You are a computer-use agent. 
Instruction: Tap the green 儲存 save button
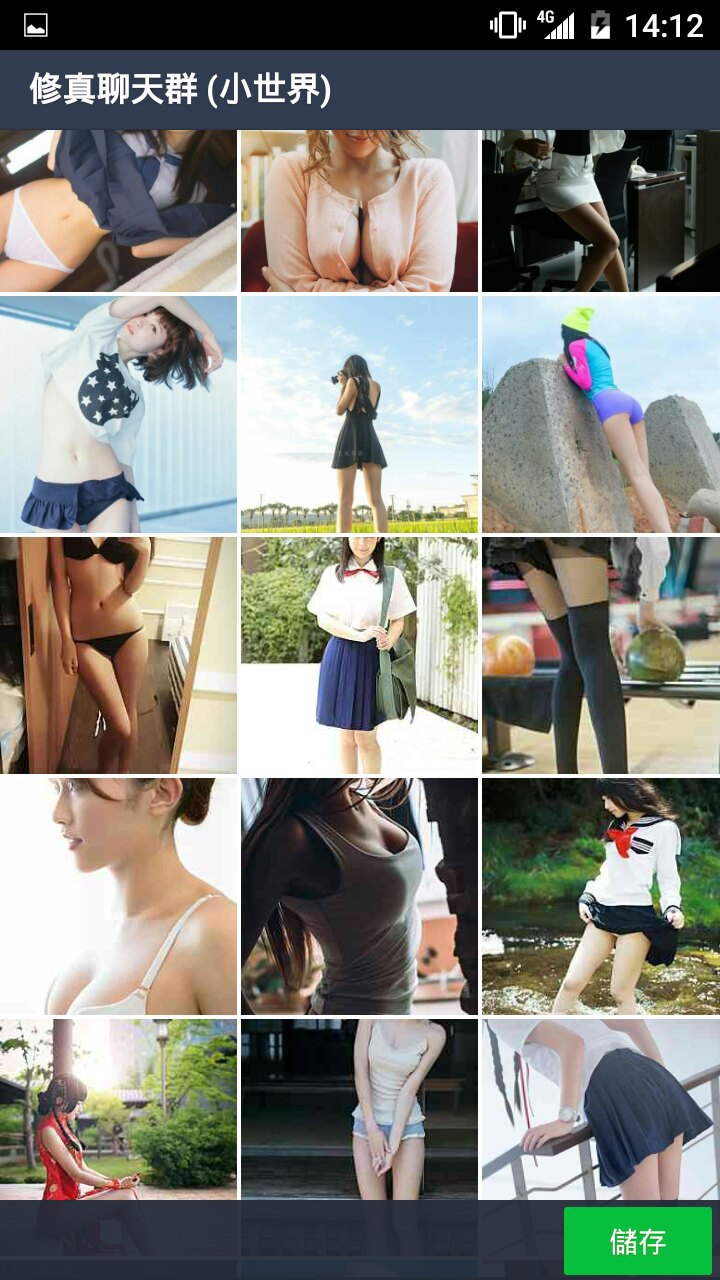pyautogui.click(x=637, y=1241)
